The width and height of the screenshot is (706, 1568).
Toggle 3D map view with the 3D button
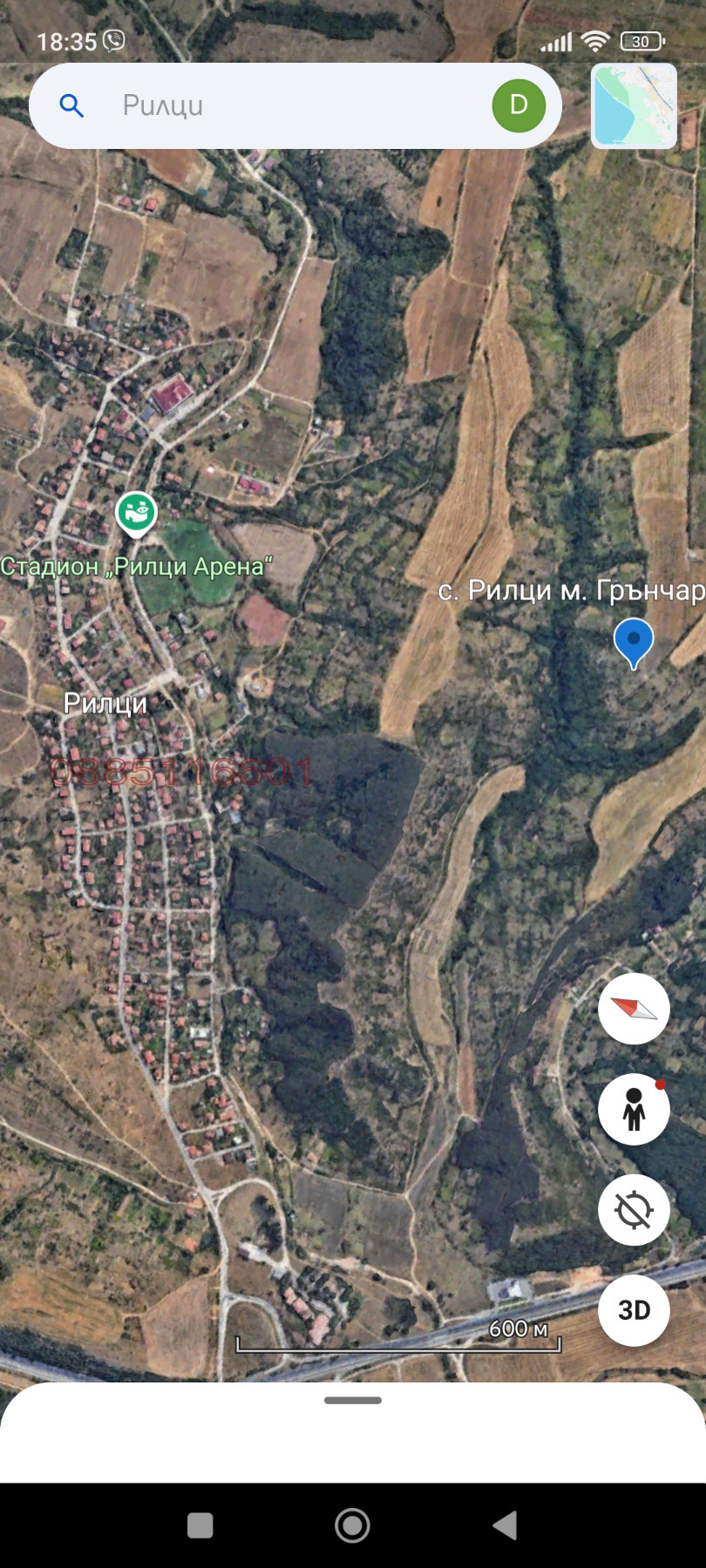pyautogui.click(x=634, y=1310)
